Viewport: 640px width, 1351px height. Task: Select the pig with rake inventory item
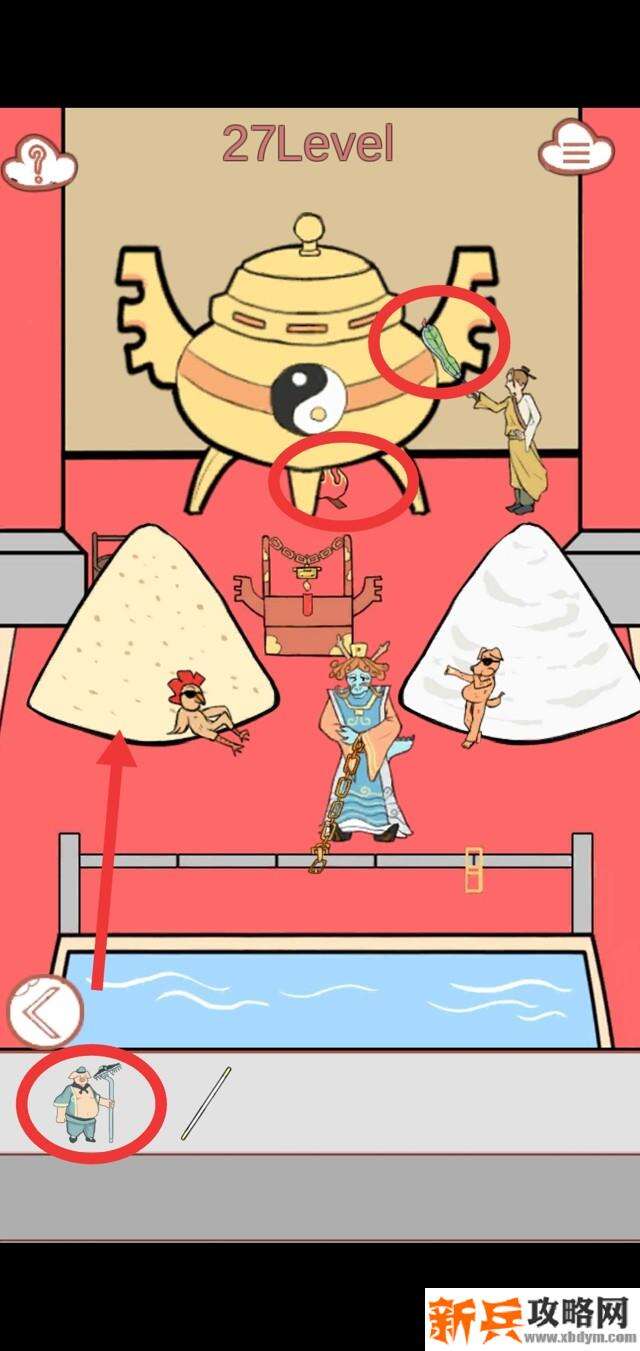coord(88,1104)
